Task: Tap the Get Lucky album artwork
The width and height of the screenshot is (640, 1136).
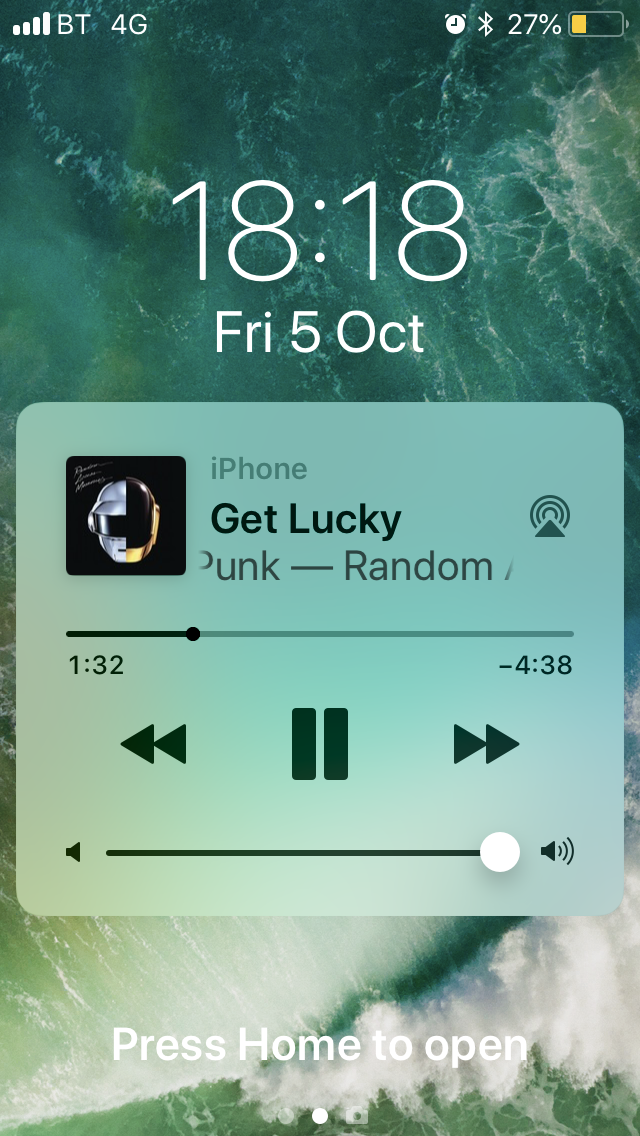Action: tap(126, 516)
